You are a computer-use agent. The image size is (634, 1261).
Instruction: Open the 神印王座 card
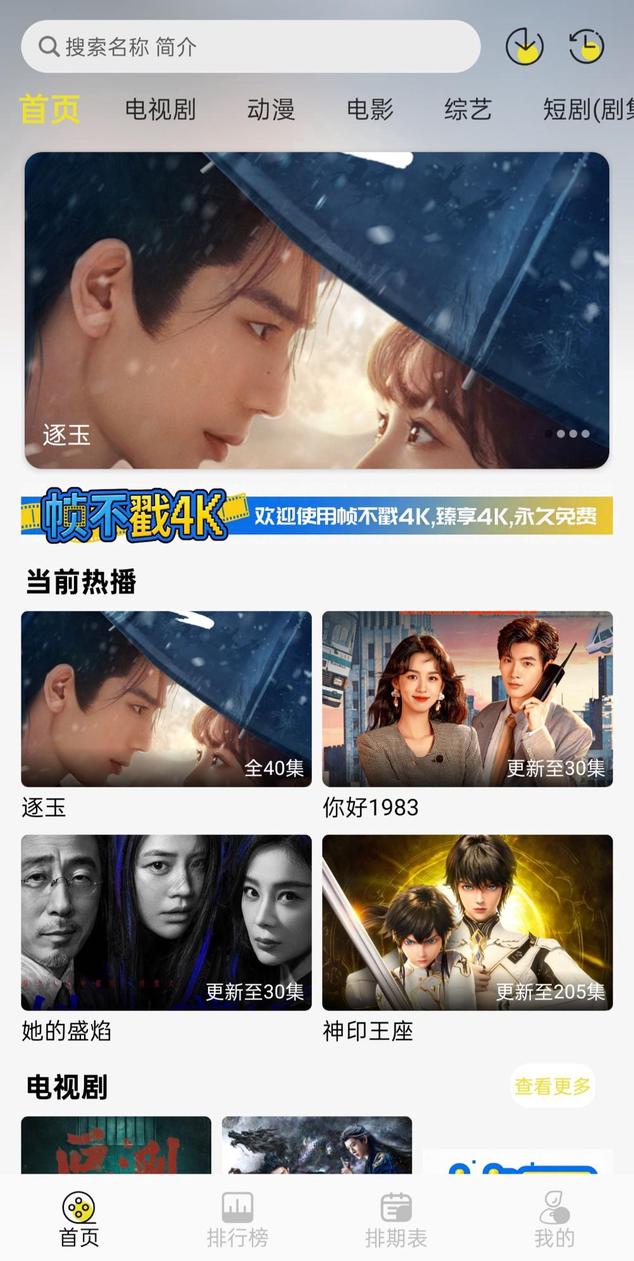click(467, 922)
